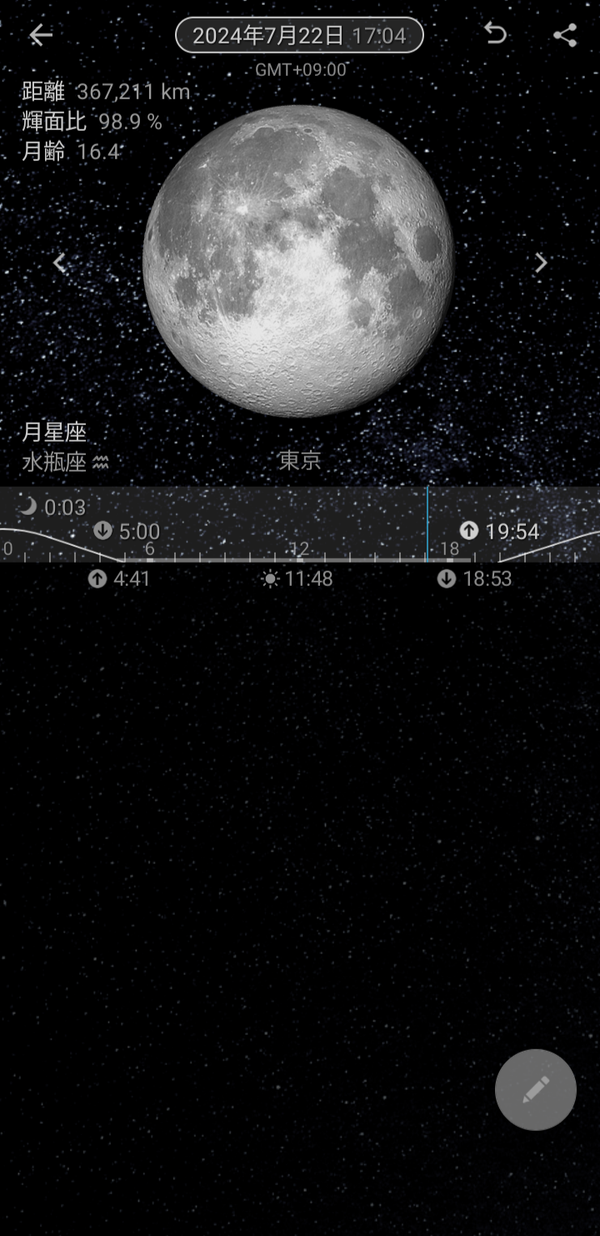
Task: Go back using the top-left arrow
Action: click(x=40, y=35)
